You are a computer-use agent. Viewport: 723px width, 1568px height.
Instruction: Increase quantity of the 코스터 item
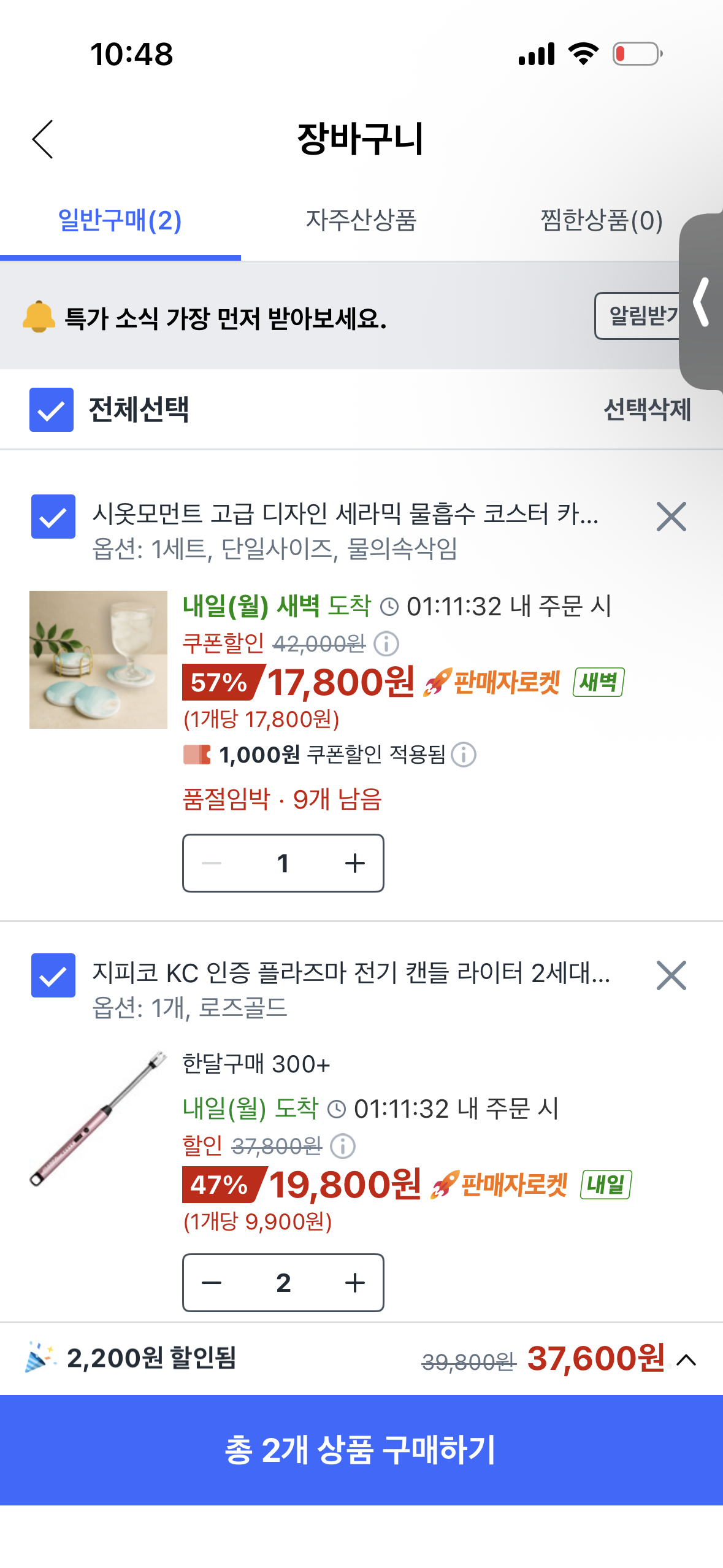click(354, 863)
